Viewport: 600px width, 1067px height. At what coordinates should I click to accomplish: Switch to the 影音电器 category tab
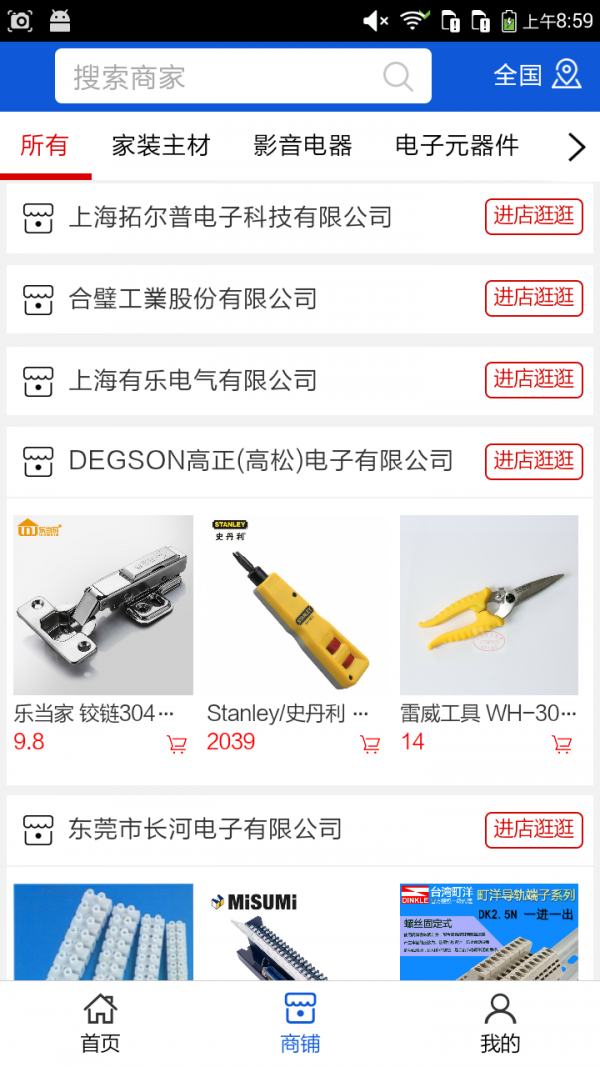[x=303, y=146]
